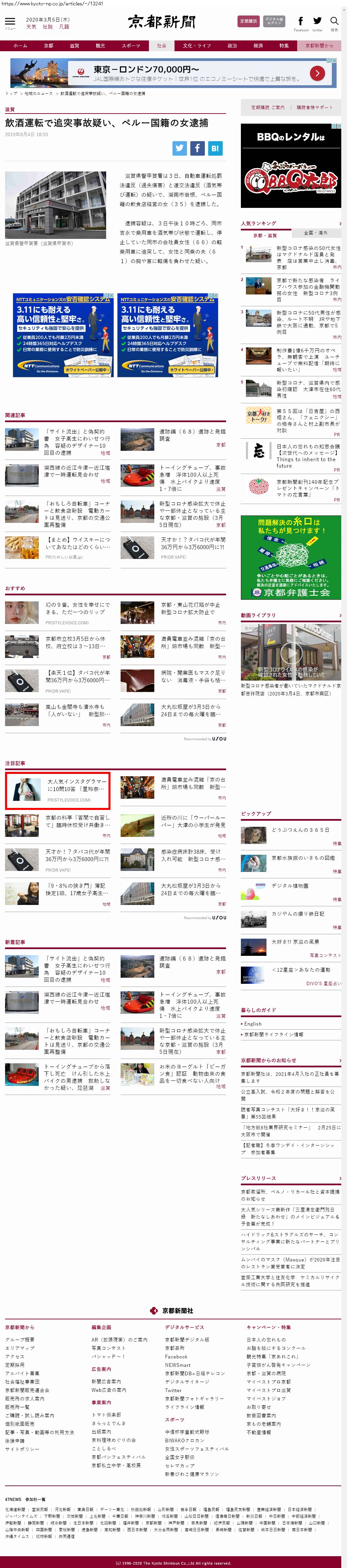This screenshot has height=1568, width=347.
Task: Share this article on Twitter
Action: tap(180, 148)
